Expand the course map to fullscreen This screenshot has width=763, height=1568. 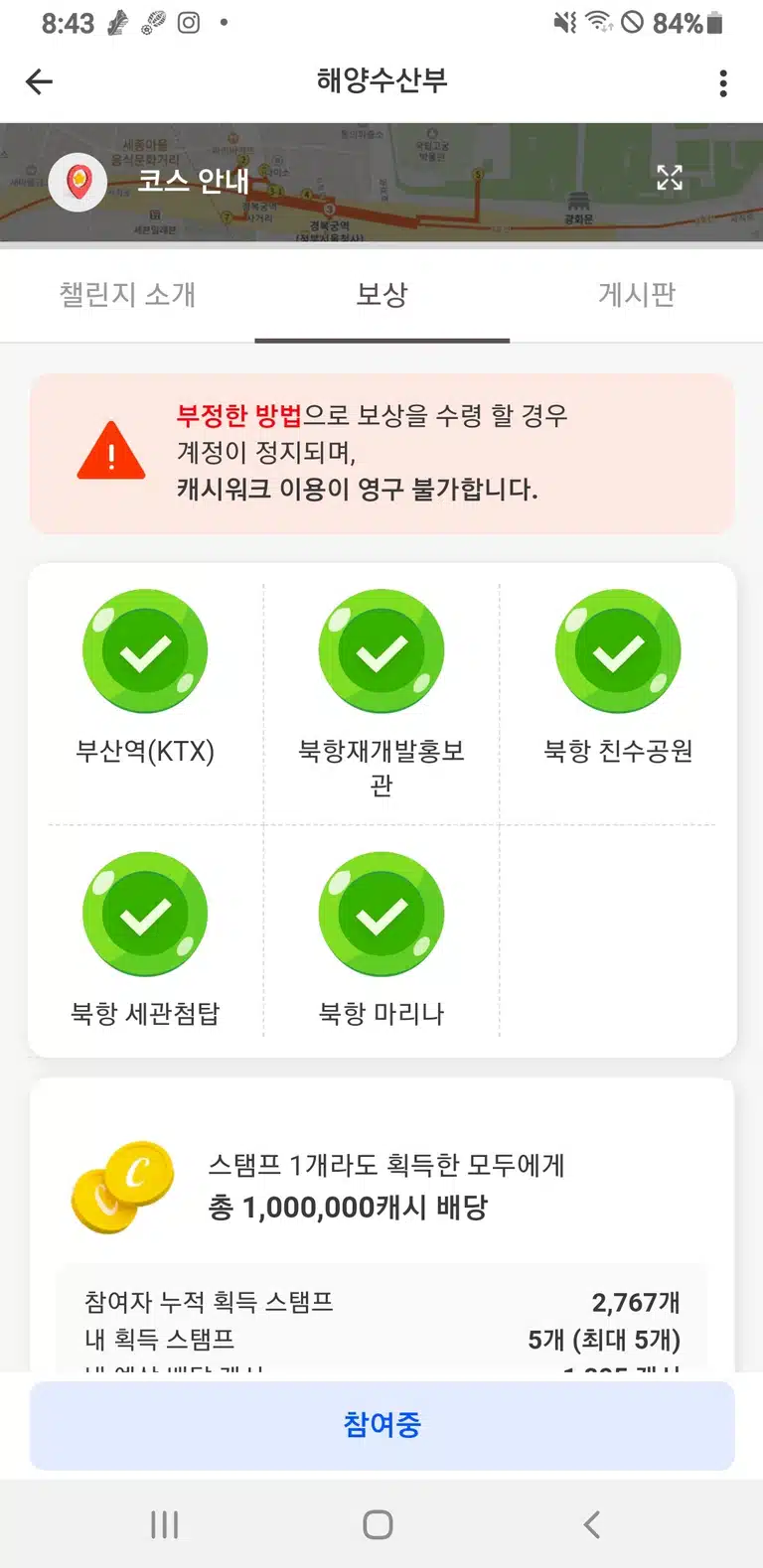(670, 178)
